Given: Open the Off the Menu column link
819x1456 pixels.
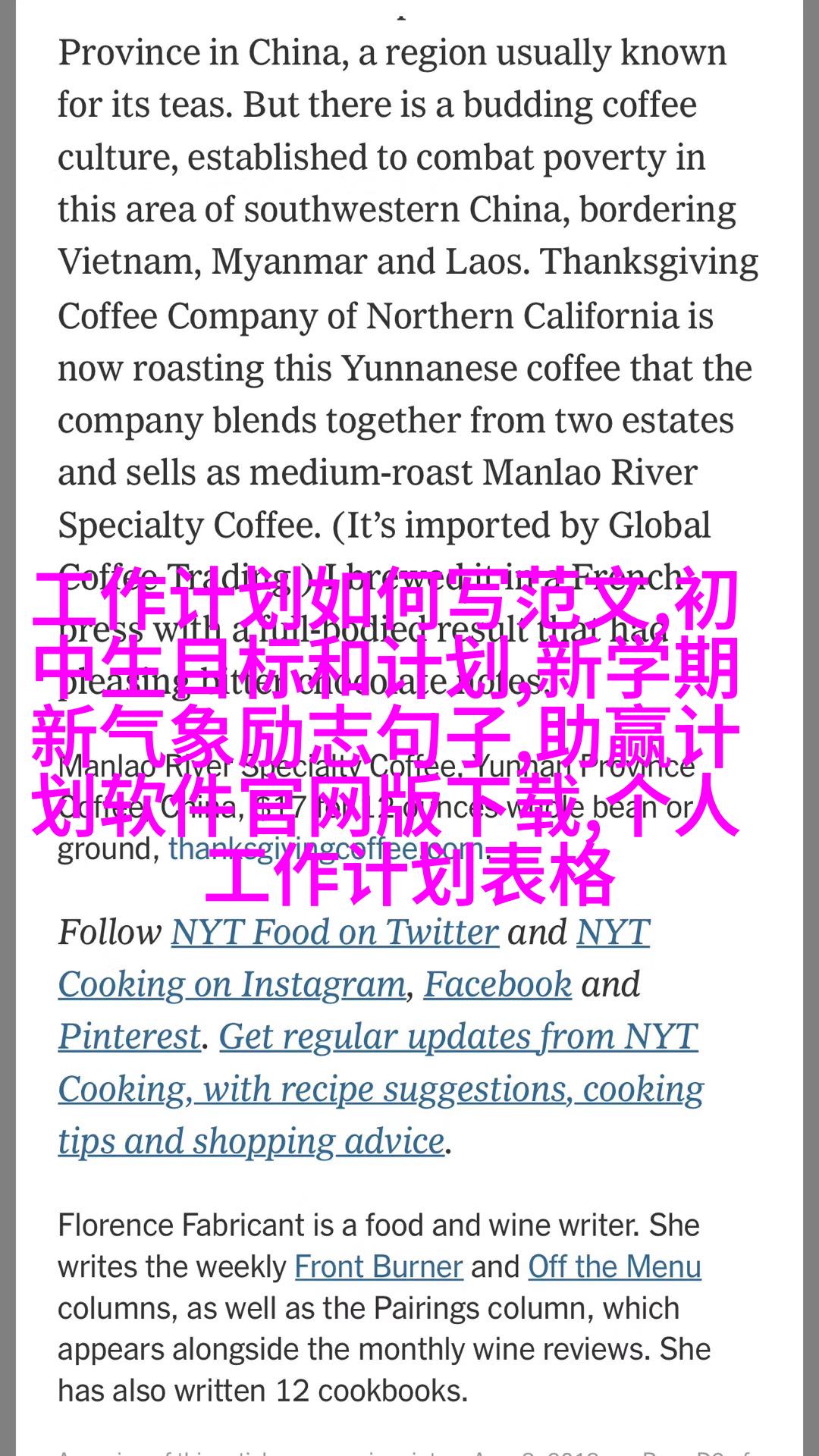Looking at the screenshot, I should tap(614, 1267).
